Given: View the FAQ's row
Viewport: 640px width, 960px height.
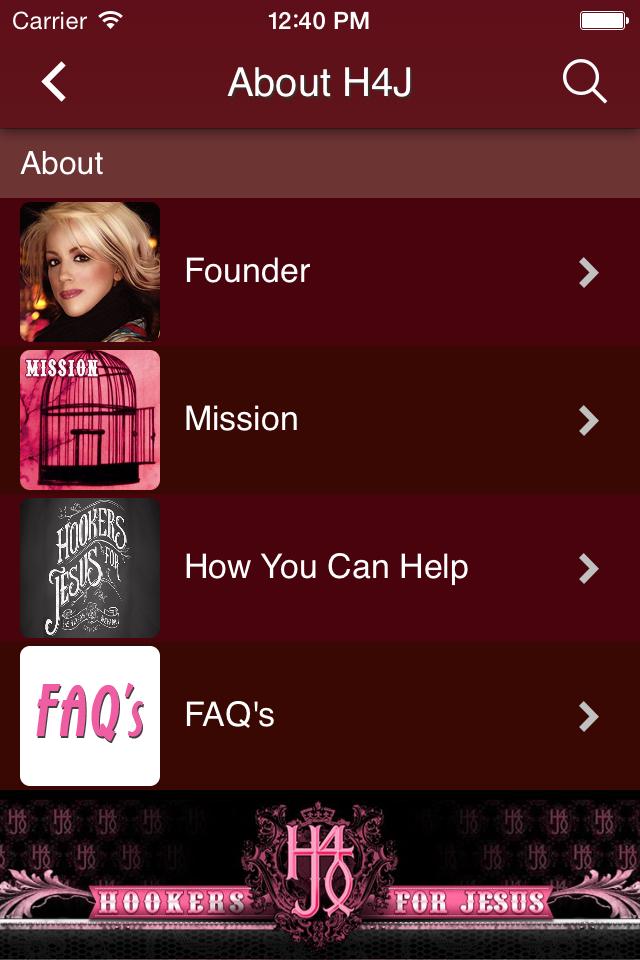Looking at the screenshot, I should click(x=320, y=715).
